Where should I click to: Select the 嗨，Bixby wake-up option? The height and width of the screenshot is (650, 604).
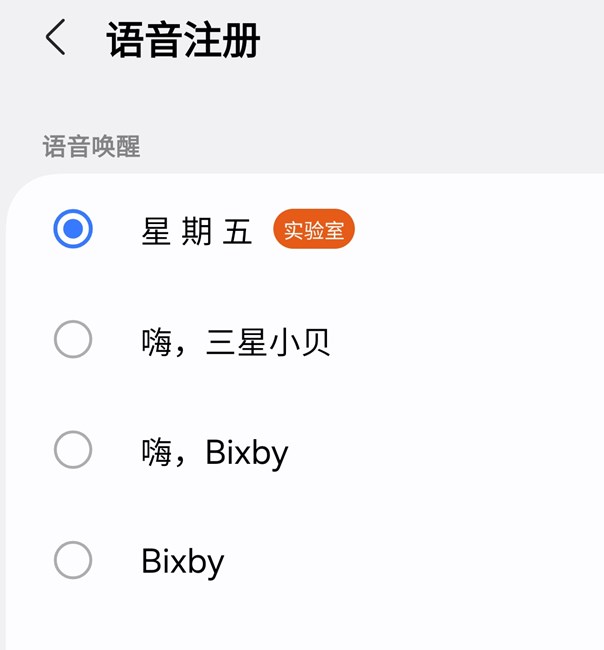73,450
